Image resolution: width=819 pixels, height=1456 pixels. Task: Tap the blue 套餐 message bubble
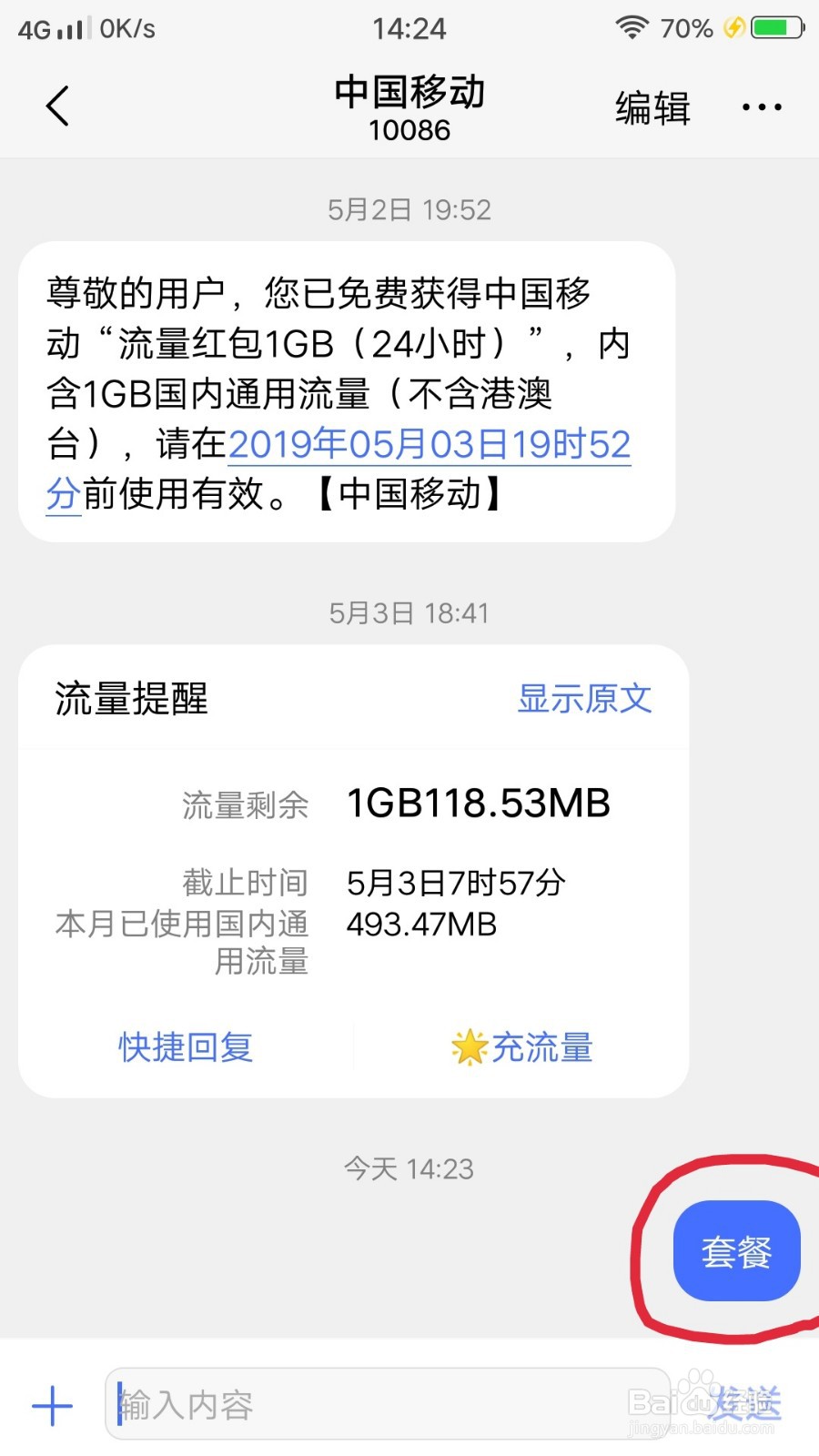pyautogui.click(x=736, y=1251)
